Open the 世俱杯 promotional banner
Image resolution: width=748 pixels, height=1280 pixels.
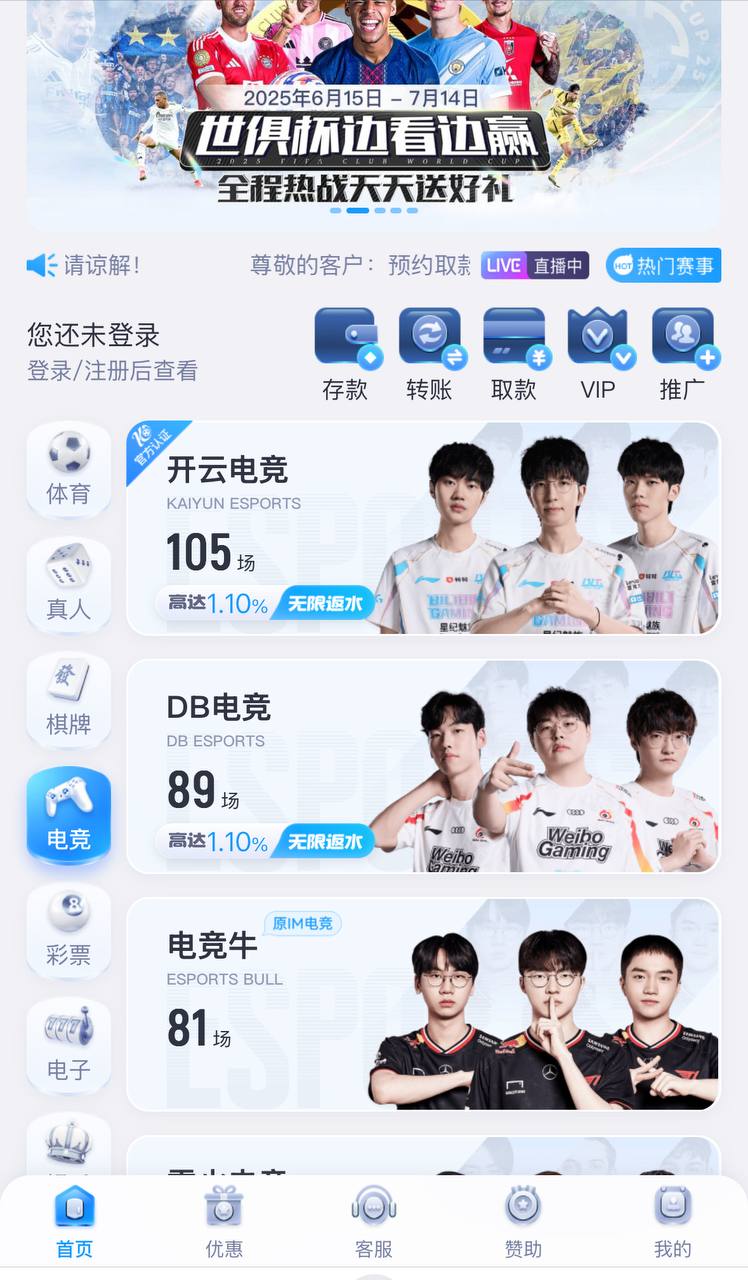tap(372, 115)
